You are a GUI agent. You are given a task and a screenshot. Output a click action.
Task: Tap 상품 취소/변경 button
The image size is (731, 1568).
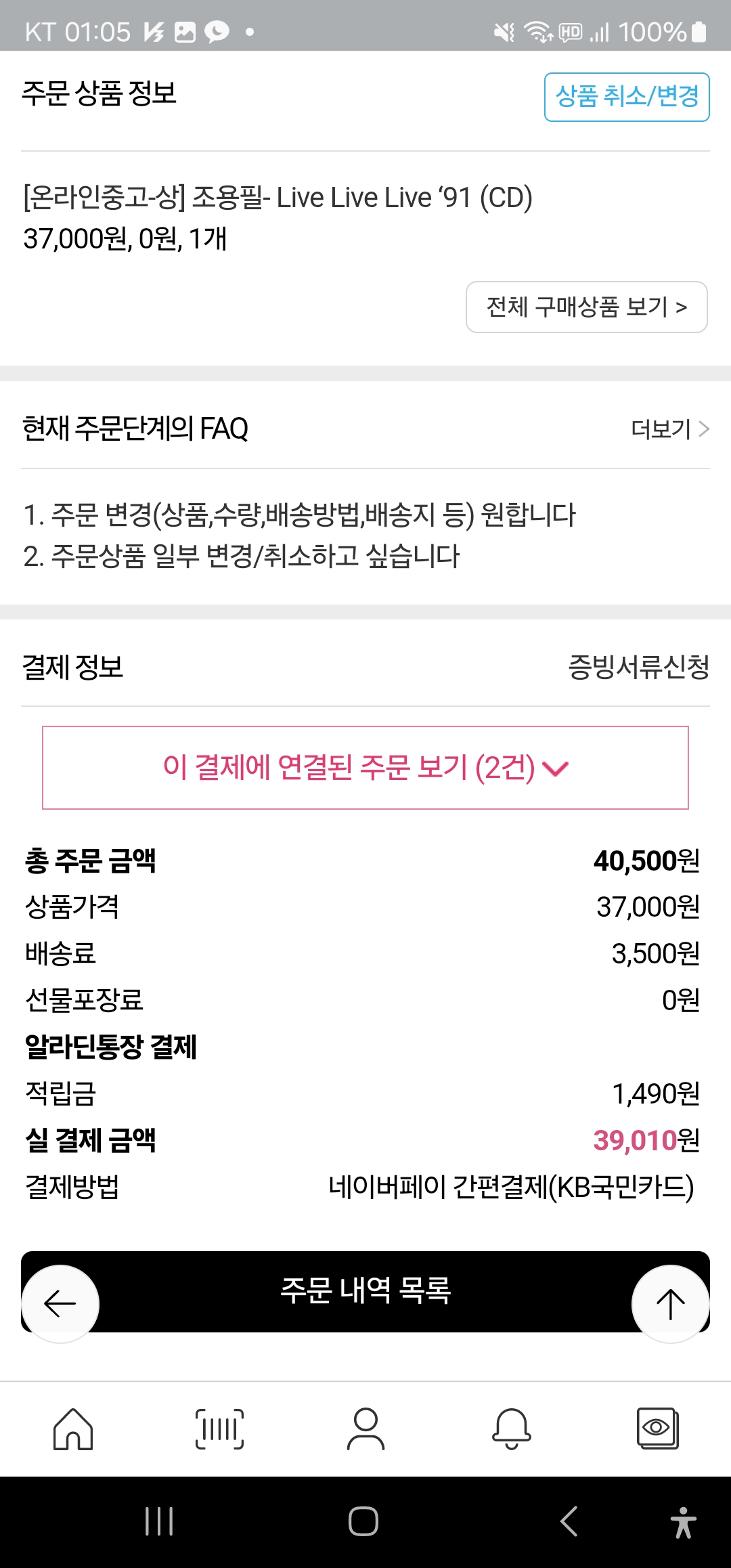click(627, 97)
